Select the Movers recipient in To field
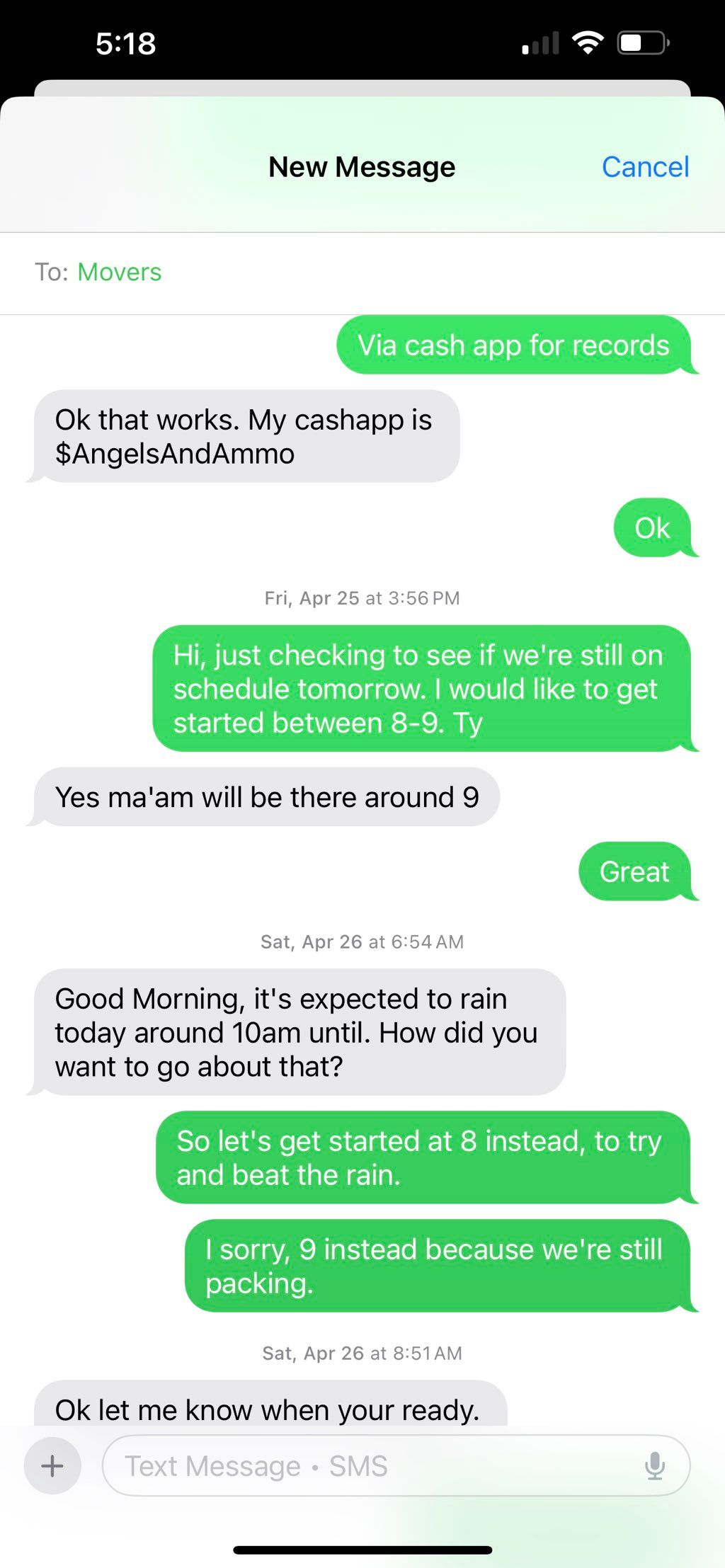The height and width of the screenshot is (1568, 725). [119, 272]
